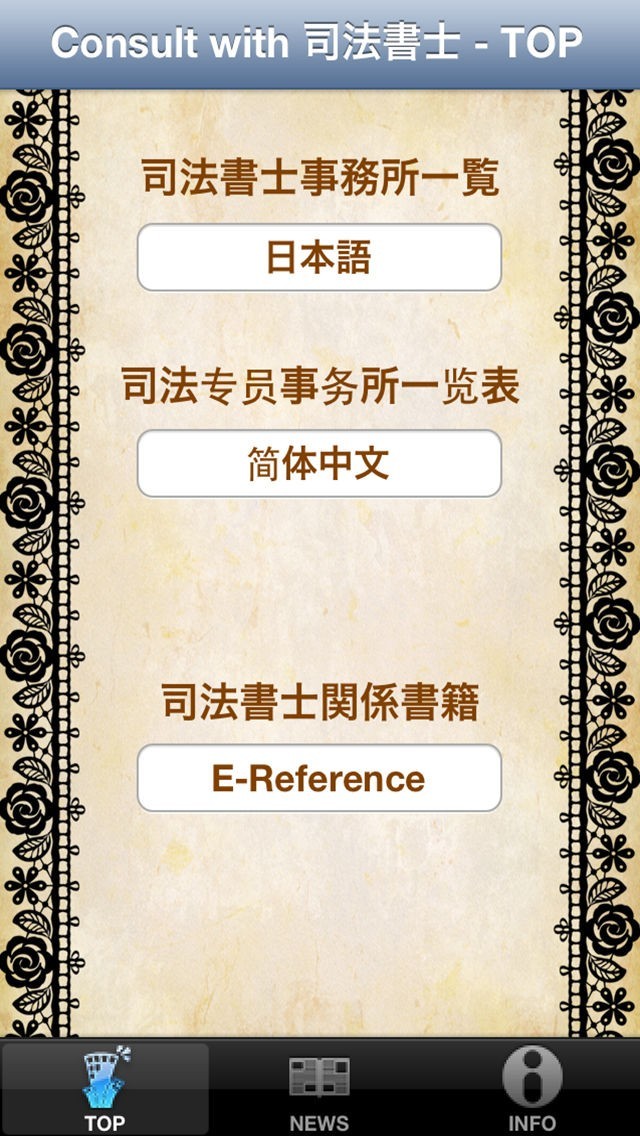Image resolution: width=640 pixels, height=1136 pixels.
Task: Switch to the NEWS tab
Action: (319, 1090)
